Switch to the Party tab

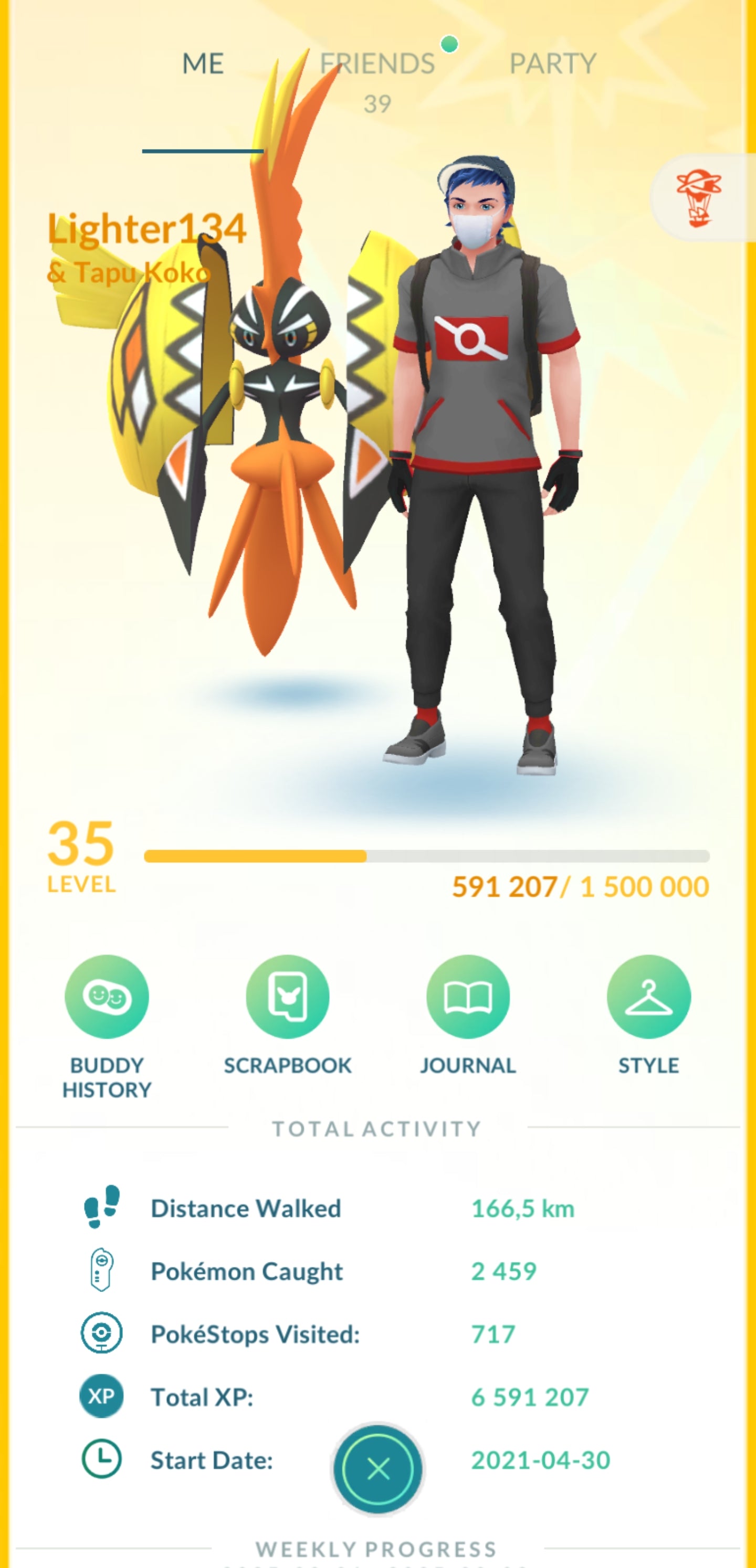coord(552,64)
